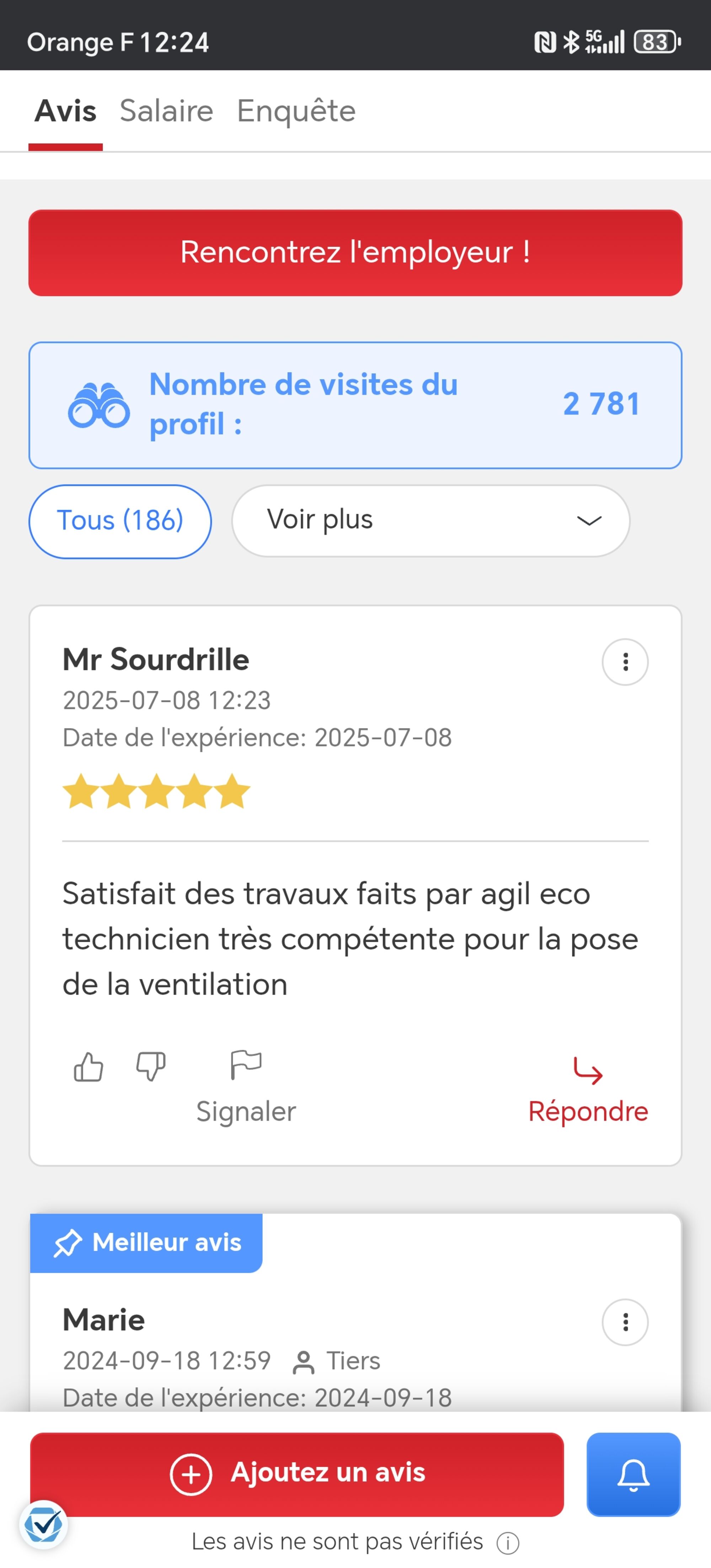Switch to the Enquête tab

pyautogui.click(x=296, y=111)
